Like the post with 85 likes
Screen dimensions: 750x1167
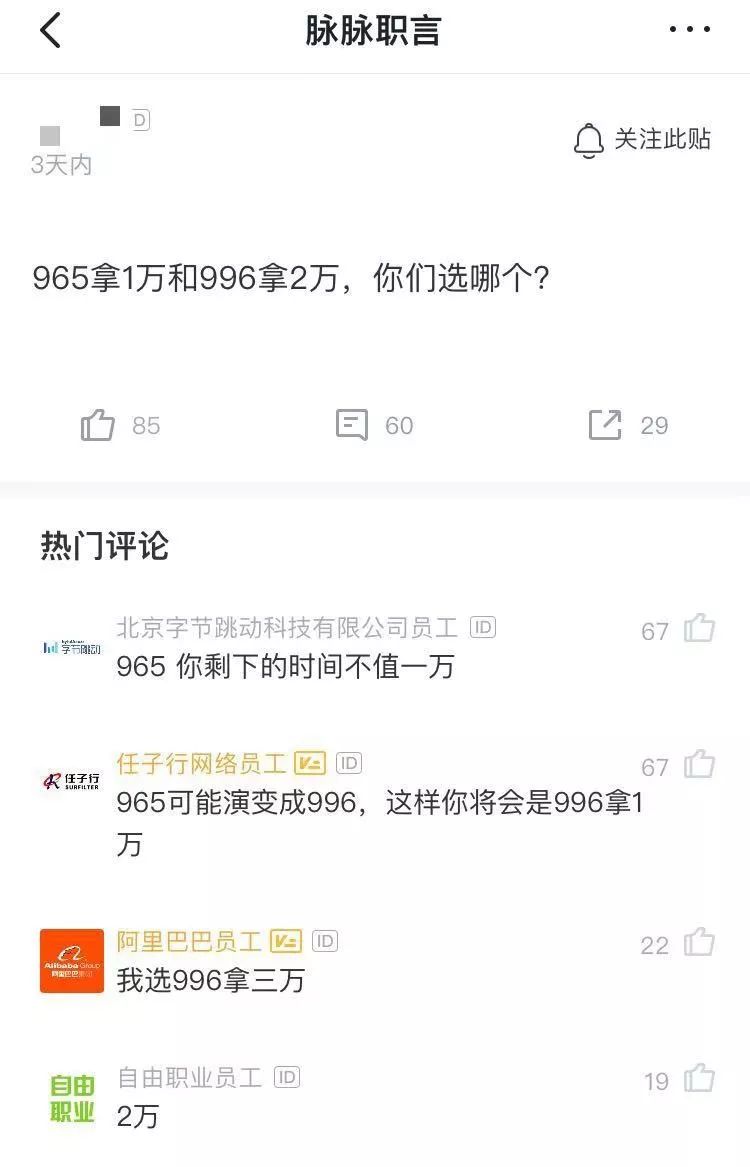98,425
